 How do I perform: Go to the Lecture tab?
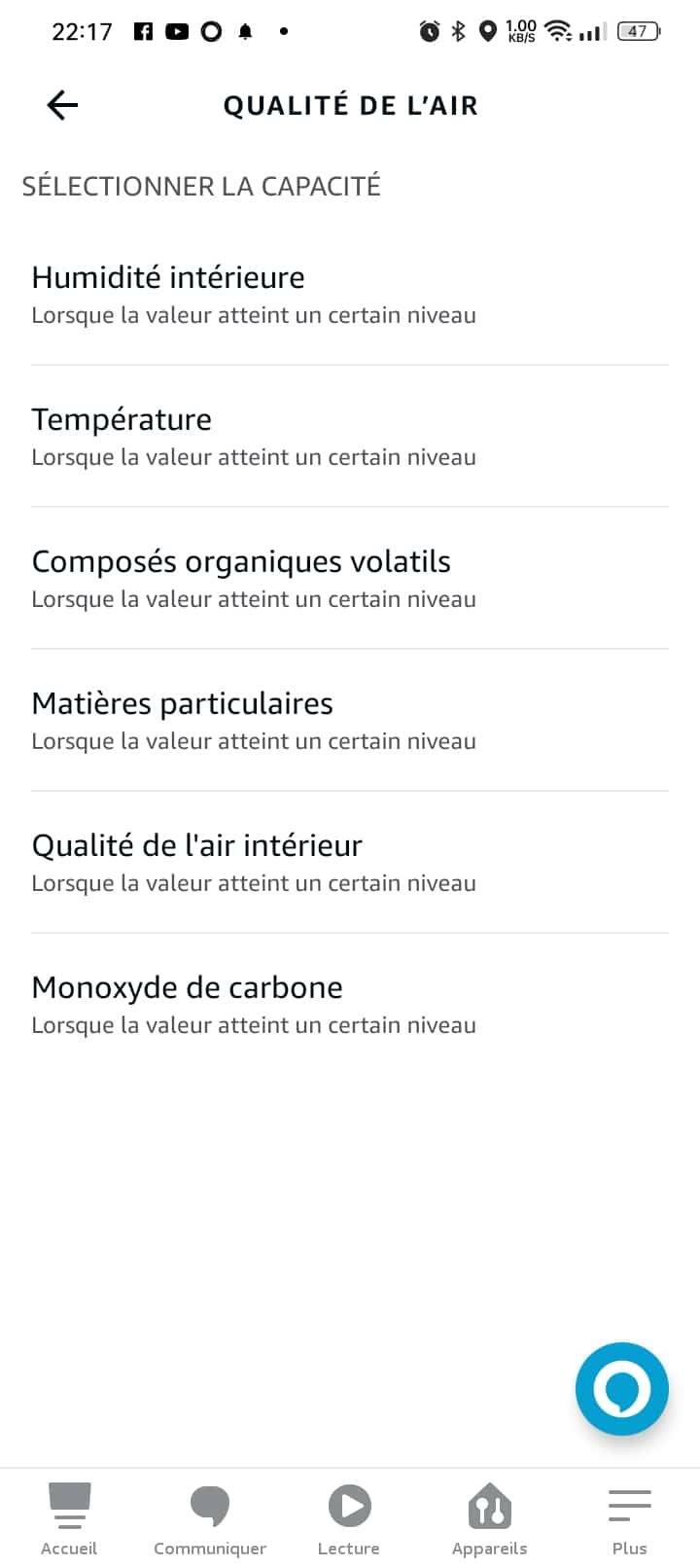click(x=349, y=1518)
